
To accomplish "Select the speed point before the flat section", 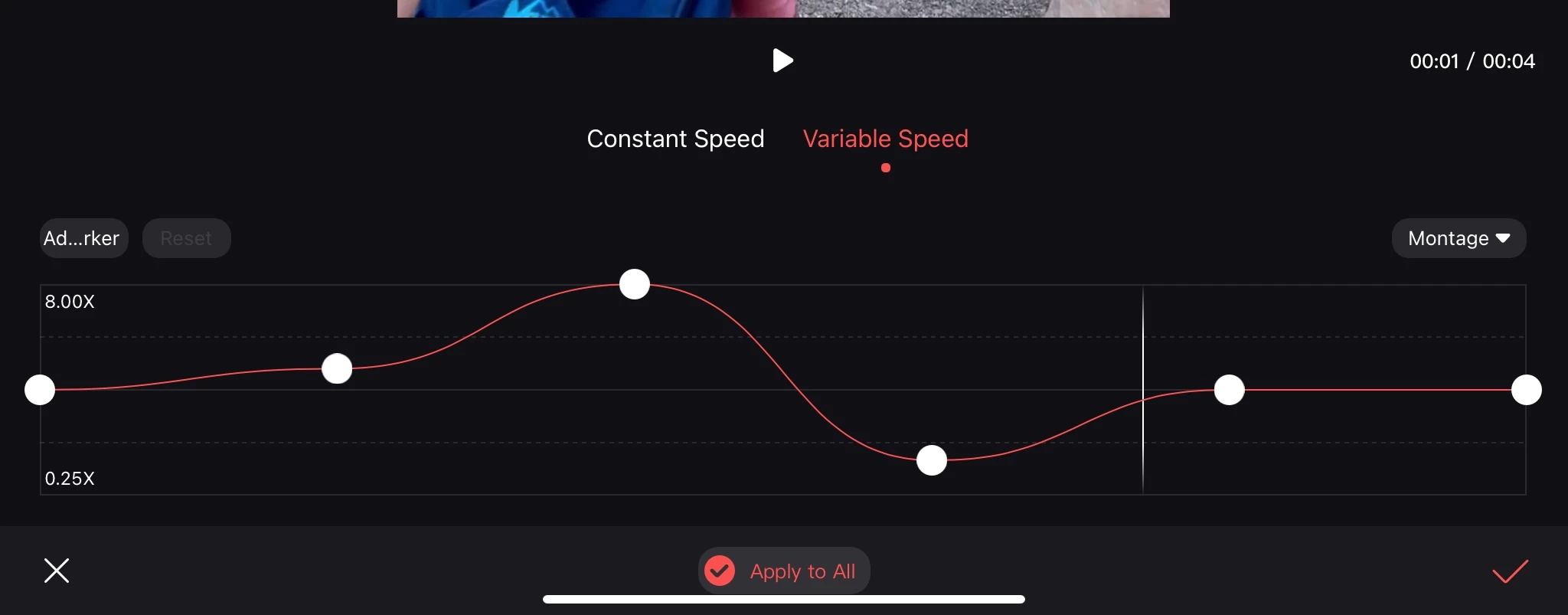I will coord(1229,390).
